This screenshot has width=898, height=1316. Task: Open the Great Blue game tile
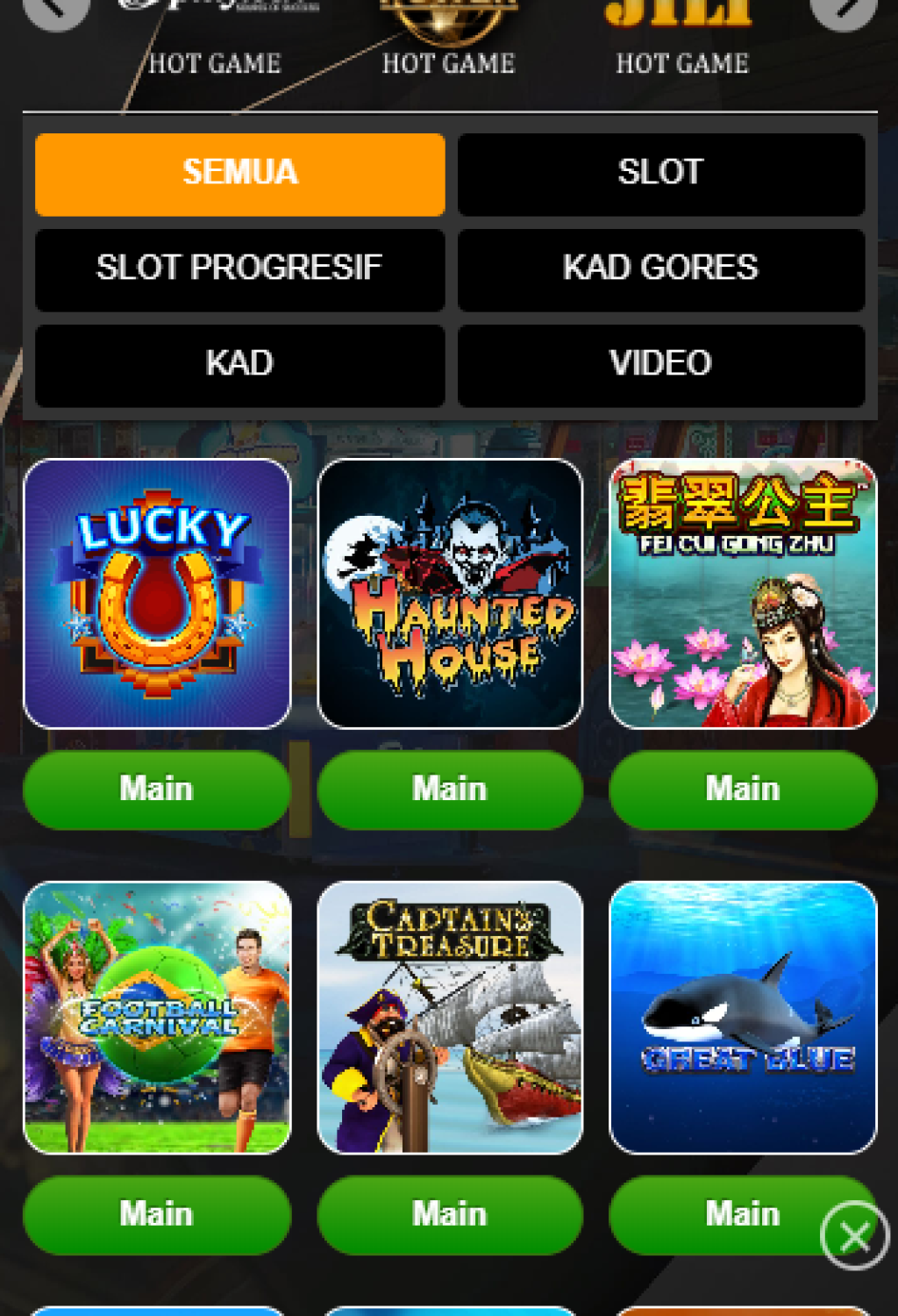pos(743,1018)
